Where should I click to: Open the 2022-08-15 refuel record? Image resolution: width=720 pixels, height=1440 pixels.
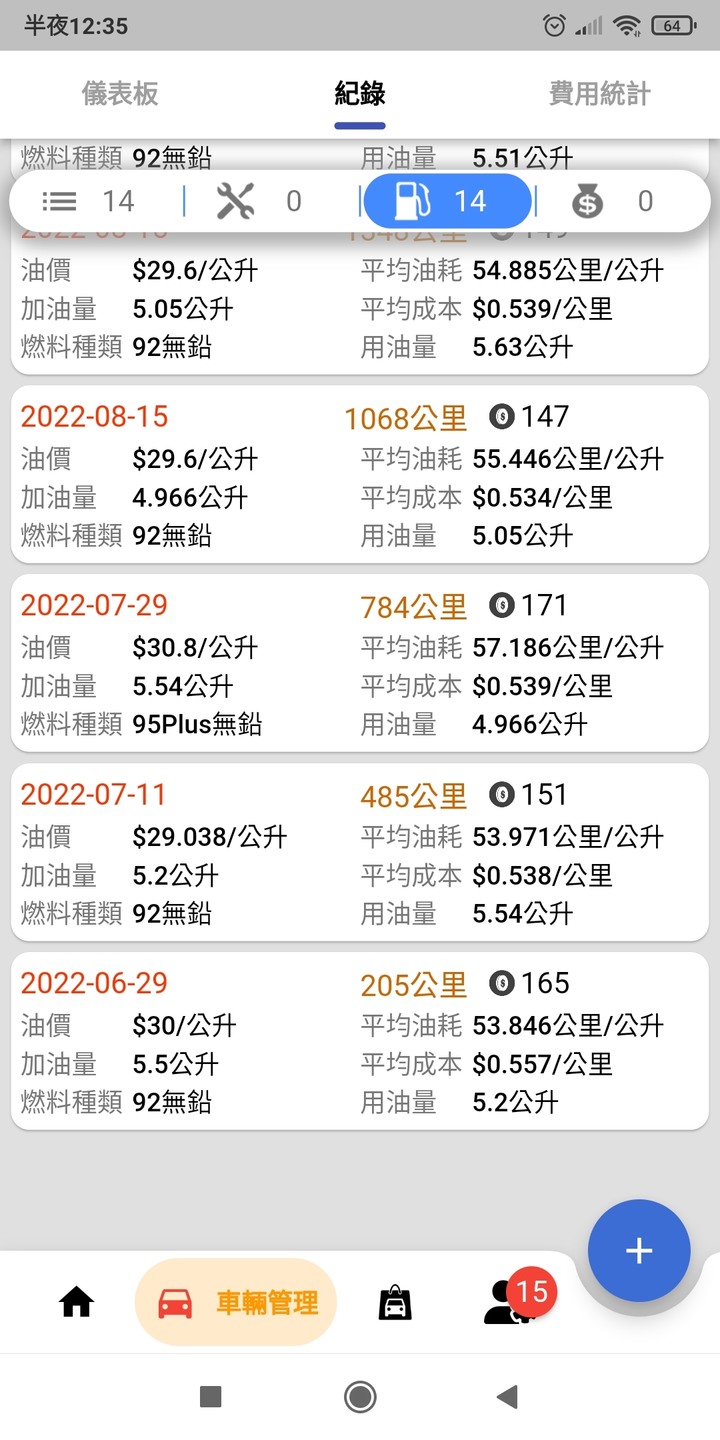point(360,475)
